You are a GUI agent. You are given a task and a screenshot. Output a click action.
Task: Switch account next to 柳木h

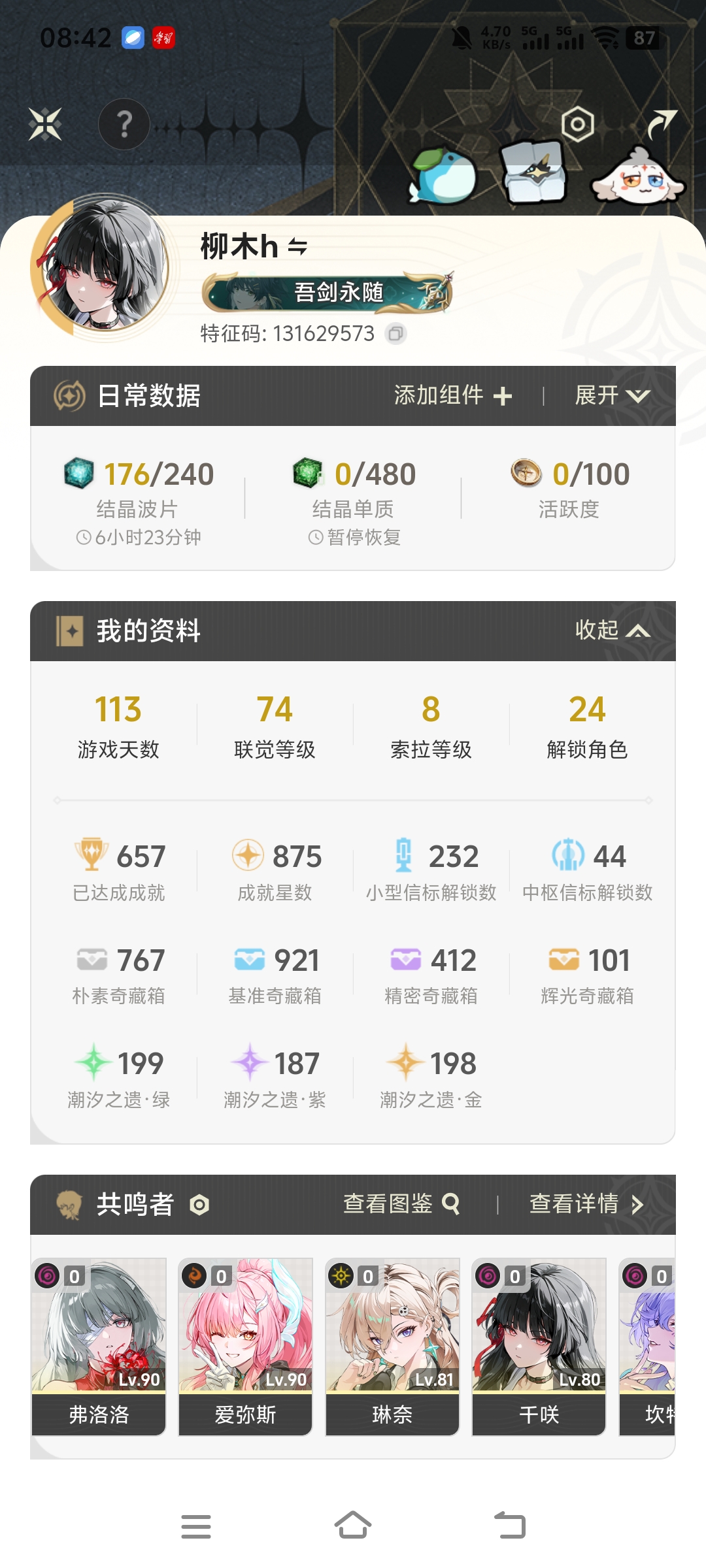coord(297,247)
